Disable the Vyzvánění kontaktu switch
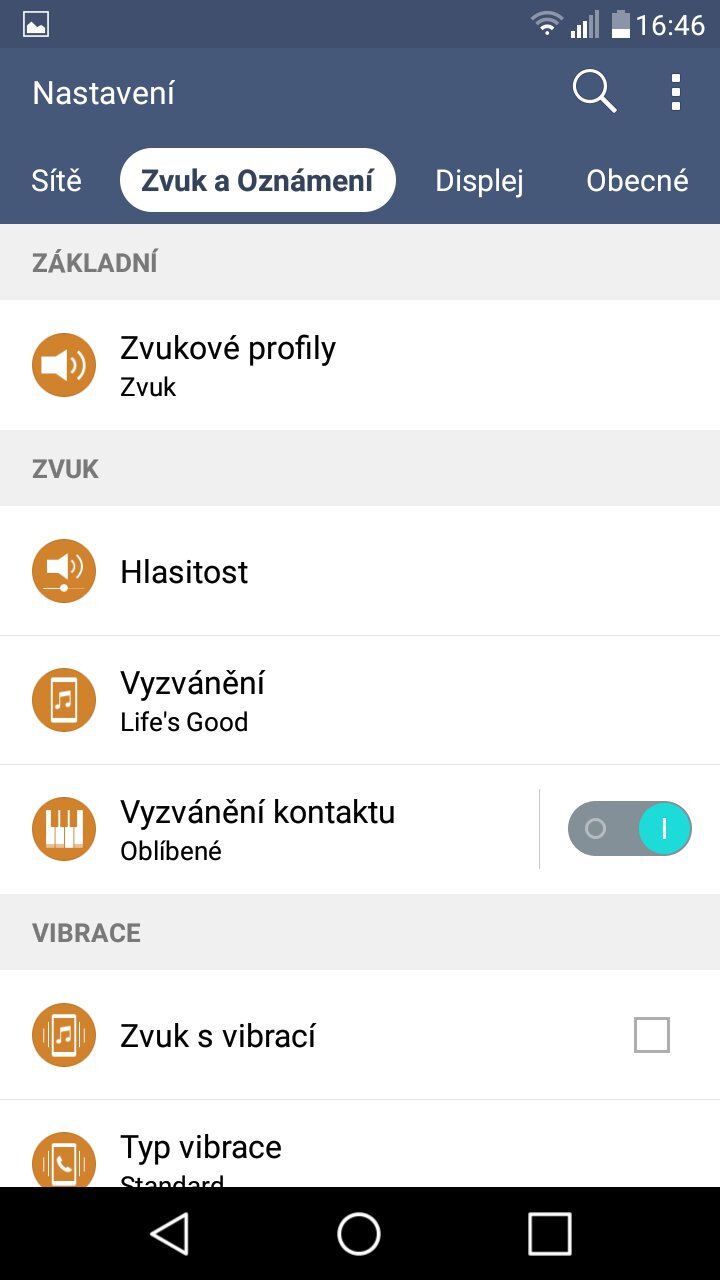The image size is (720, 1280). point(629,828)
